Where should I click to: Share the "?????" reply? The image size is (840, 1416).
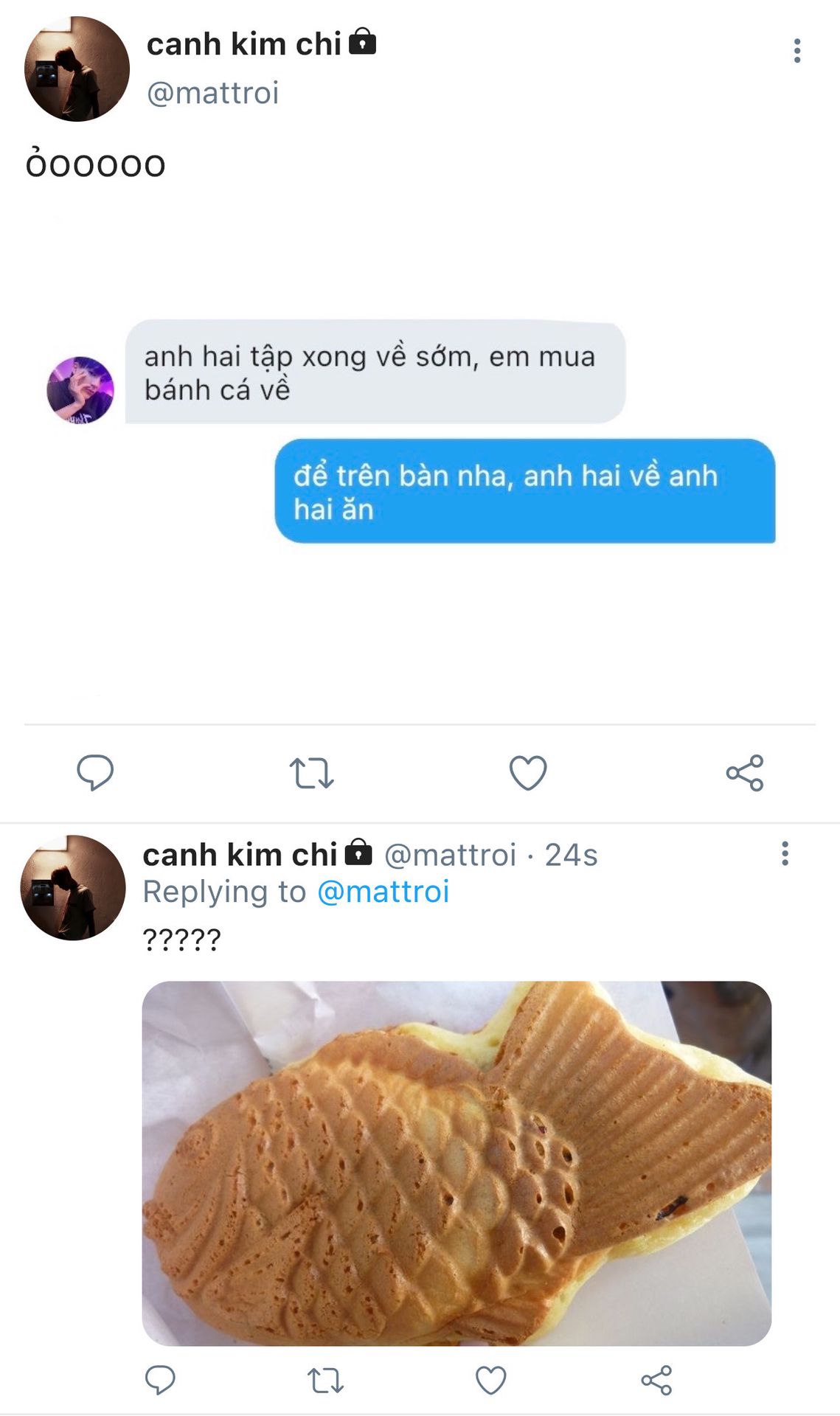[x=656, y=1380]
